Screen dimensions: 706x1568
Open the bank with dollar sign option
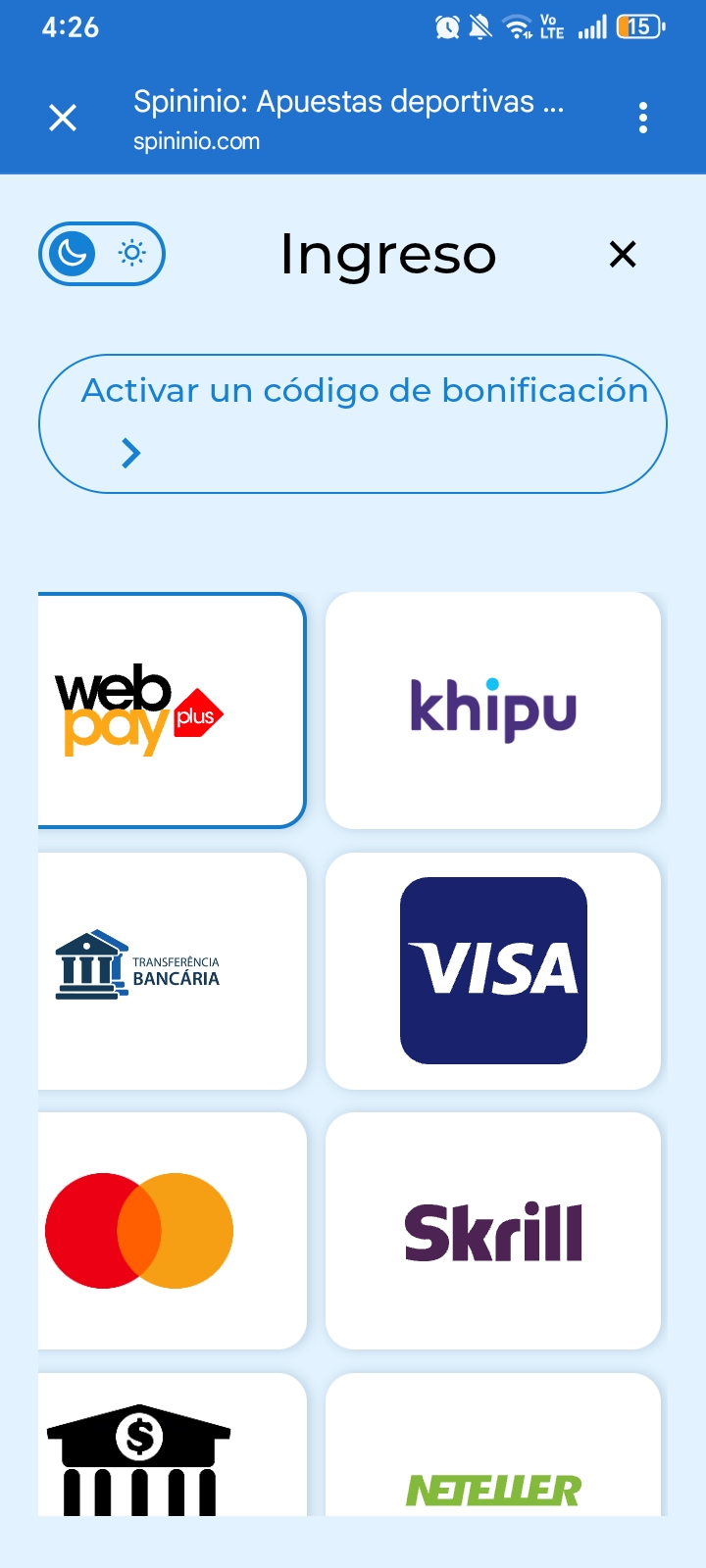(172, 1450)
